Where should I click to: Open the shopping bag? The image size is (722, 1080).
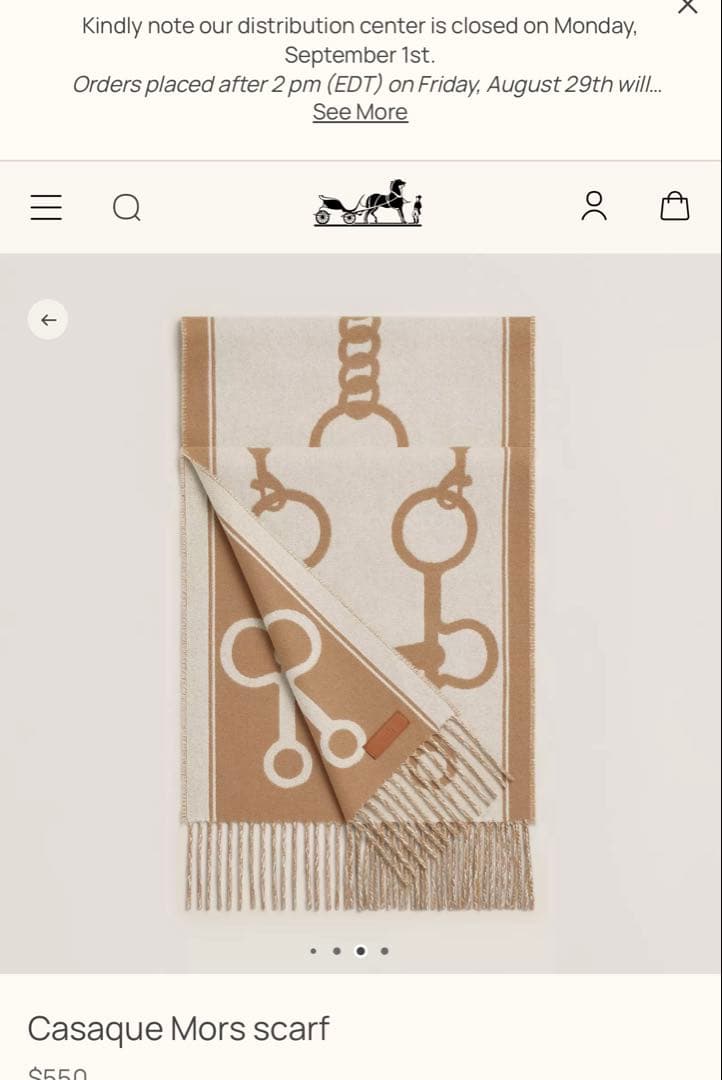[675, 206]
